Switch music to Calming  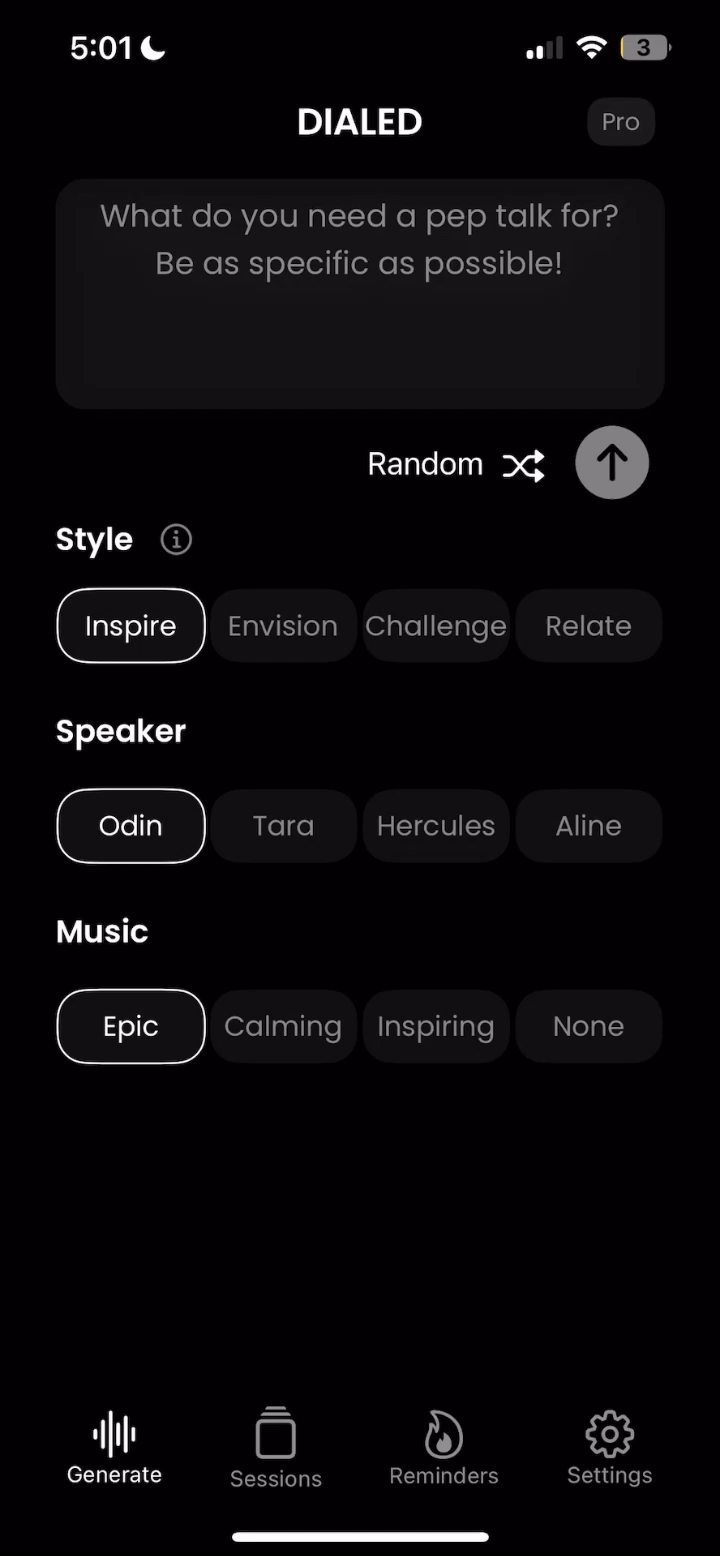coord(283,1026)
